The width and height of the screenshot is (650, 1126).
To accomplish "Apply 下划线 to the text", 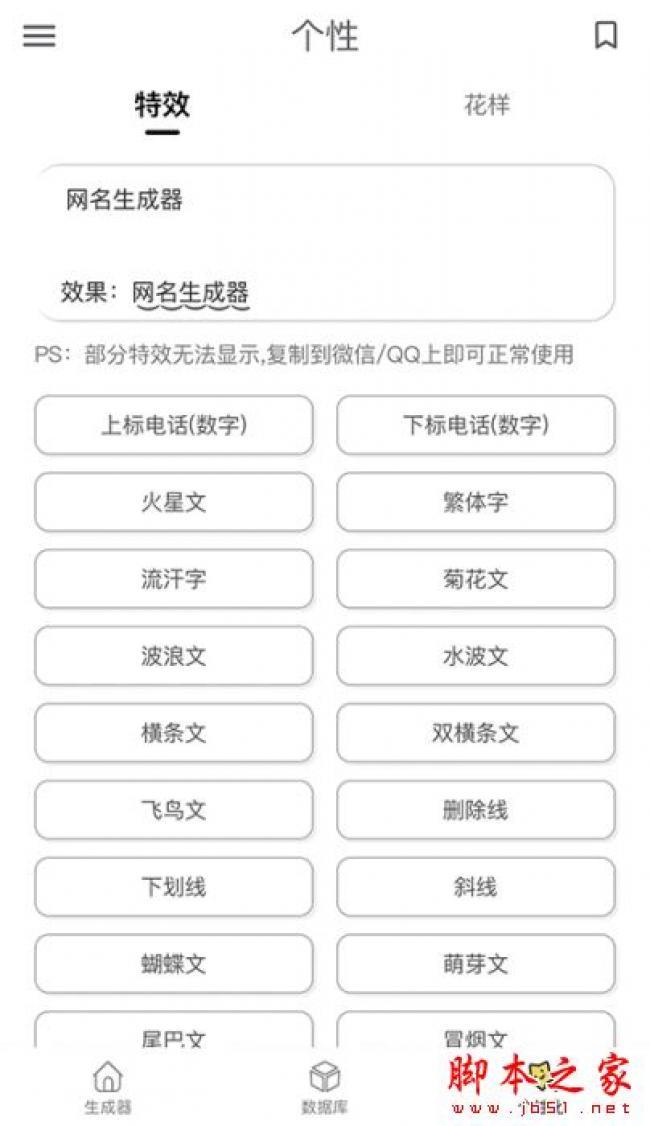I will 174,887.
